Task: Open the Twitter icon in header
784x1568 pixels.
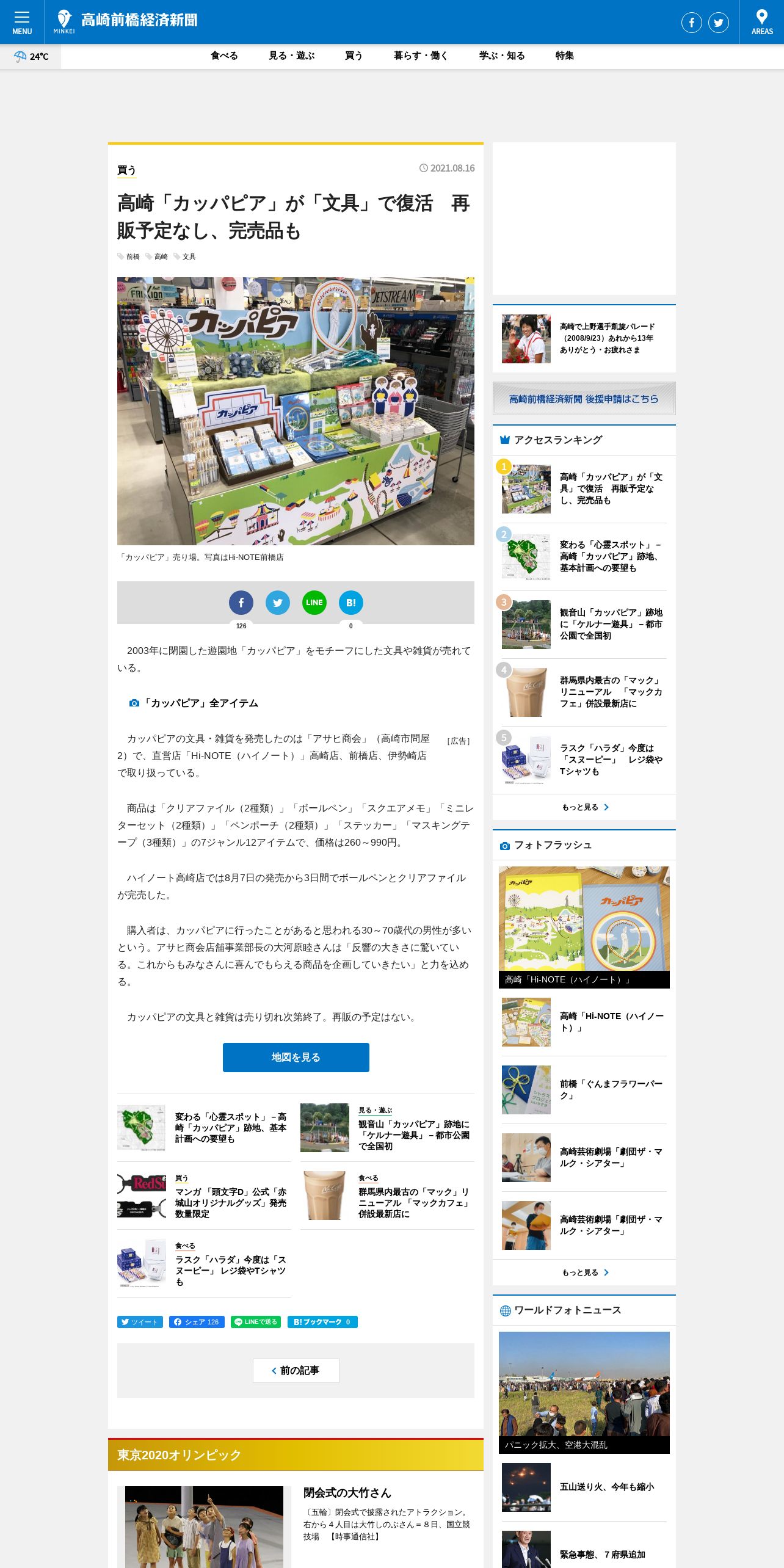Action: [x=719, y=23]
